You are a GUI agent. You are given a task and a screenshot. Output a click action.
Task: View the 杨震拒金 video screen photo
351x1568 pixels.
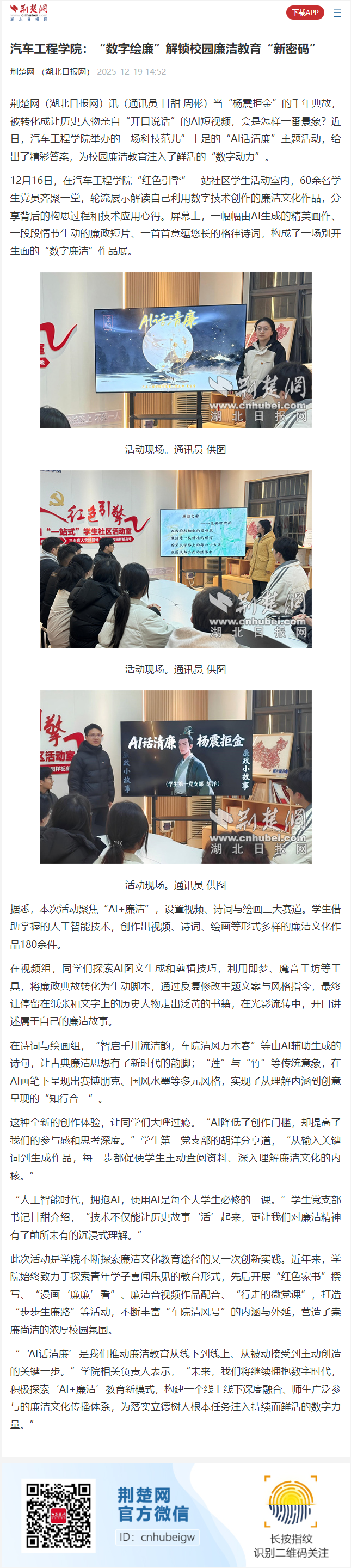pos(175,777)
